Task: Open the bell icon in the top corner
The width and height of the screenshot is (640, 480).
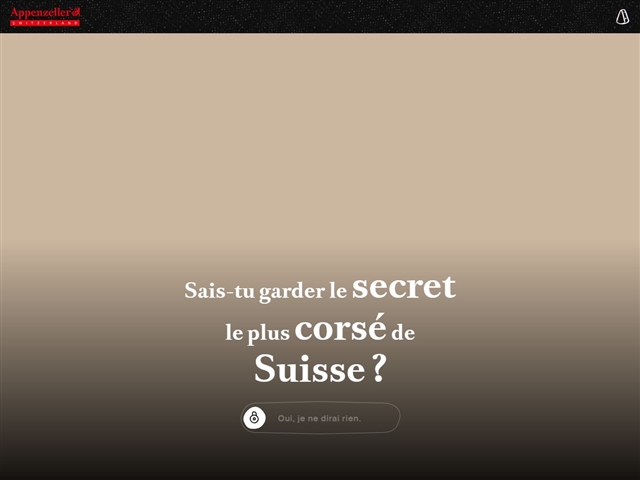Action: click(622, 16)
